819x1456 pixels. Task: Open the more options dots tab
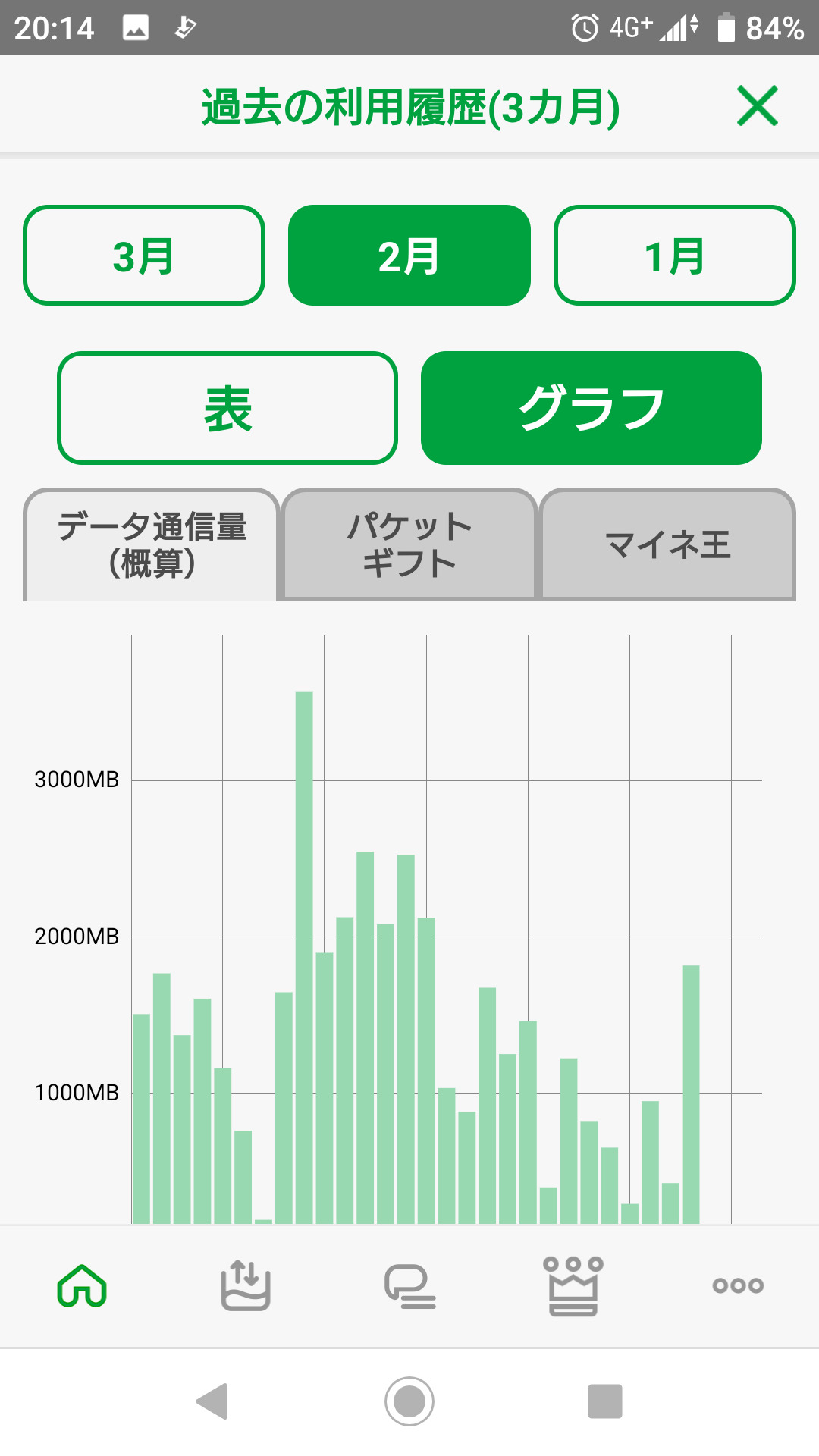coord(738,1285)
